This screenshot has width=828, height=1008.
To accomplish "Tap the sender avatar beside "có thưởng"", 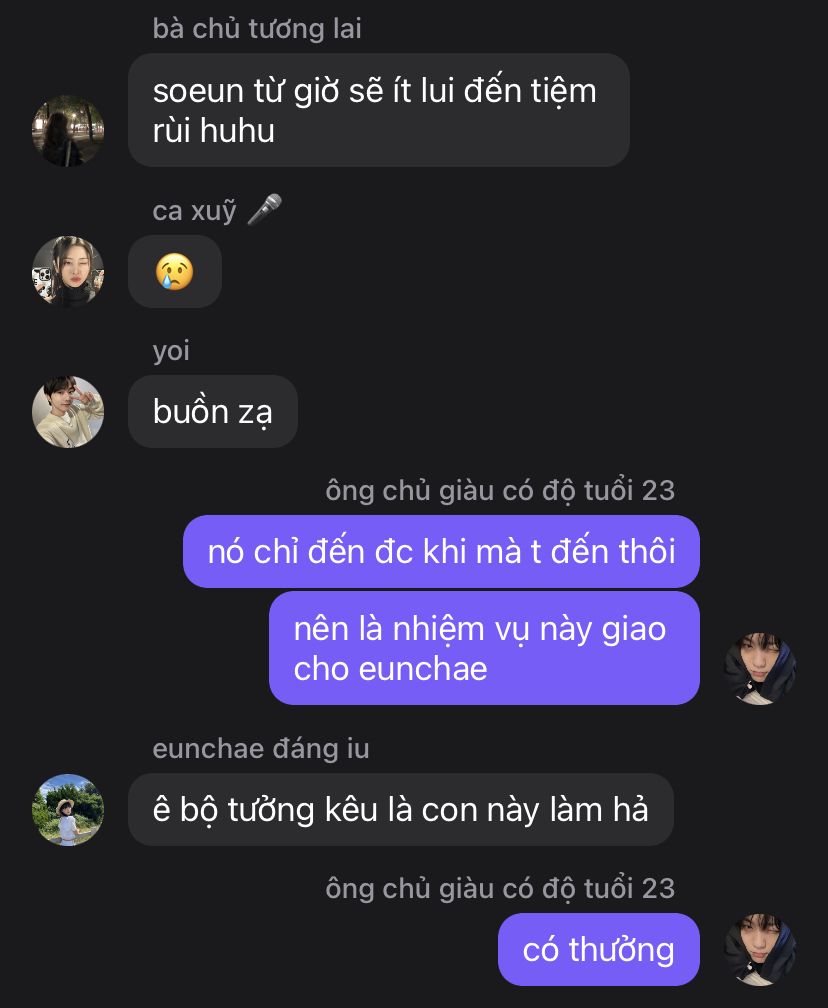I will [x=760, y=949].
